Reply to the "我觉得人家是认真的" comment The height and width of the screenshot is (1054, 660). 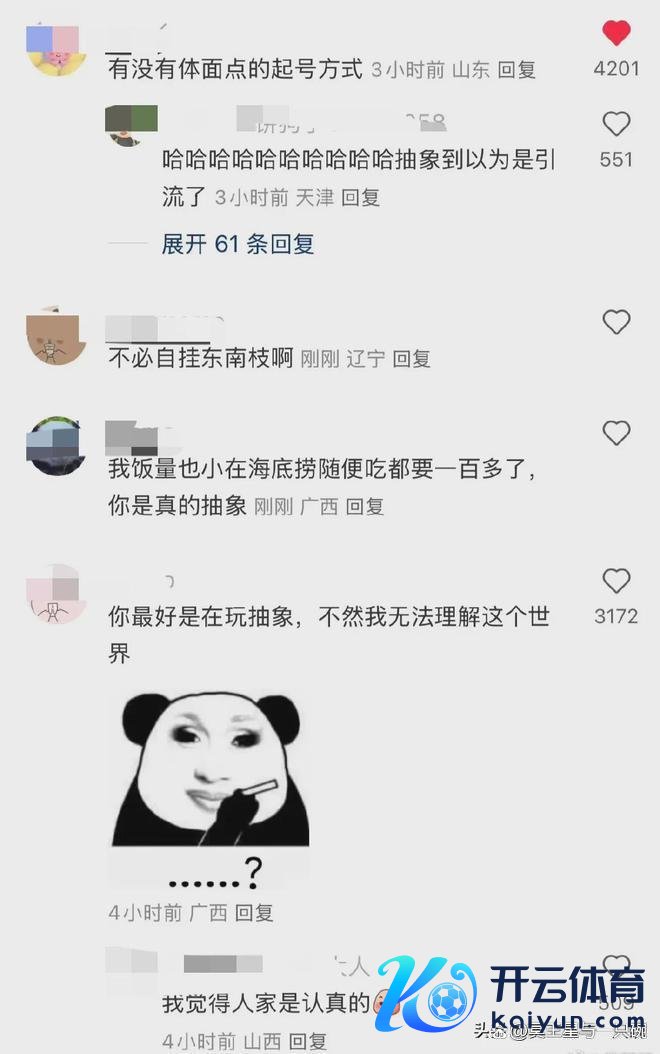point(307,1040)
